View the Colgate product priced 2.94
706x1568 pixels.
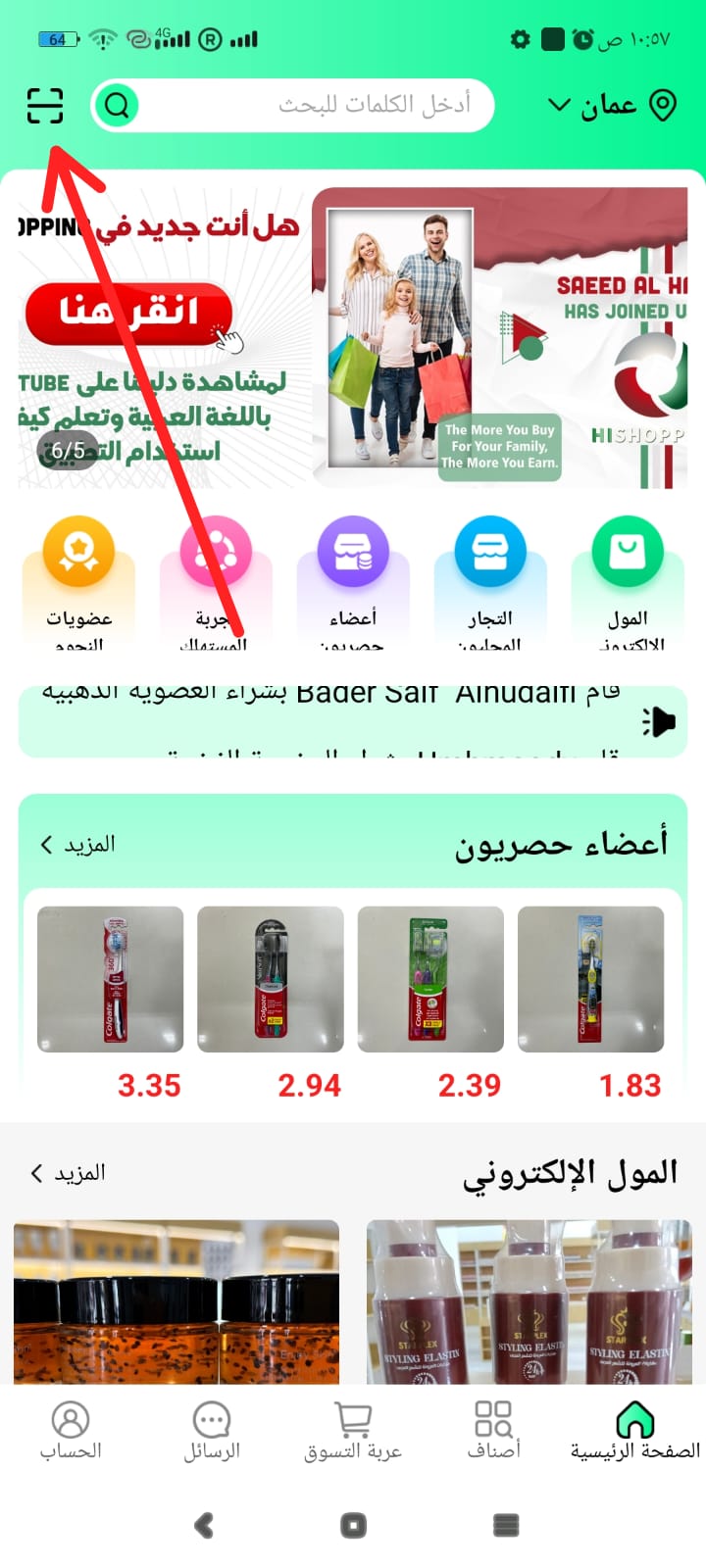[271, 980]
